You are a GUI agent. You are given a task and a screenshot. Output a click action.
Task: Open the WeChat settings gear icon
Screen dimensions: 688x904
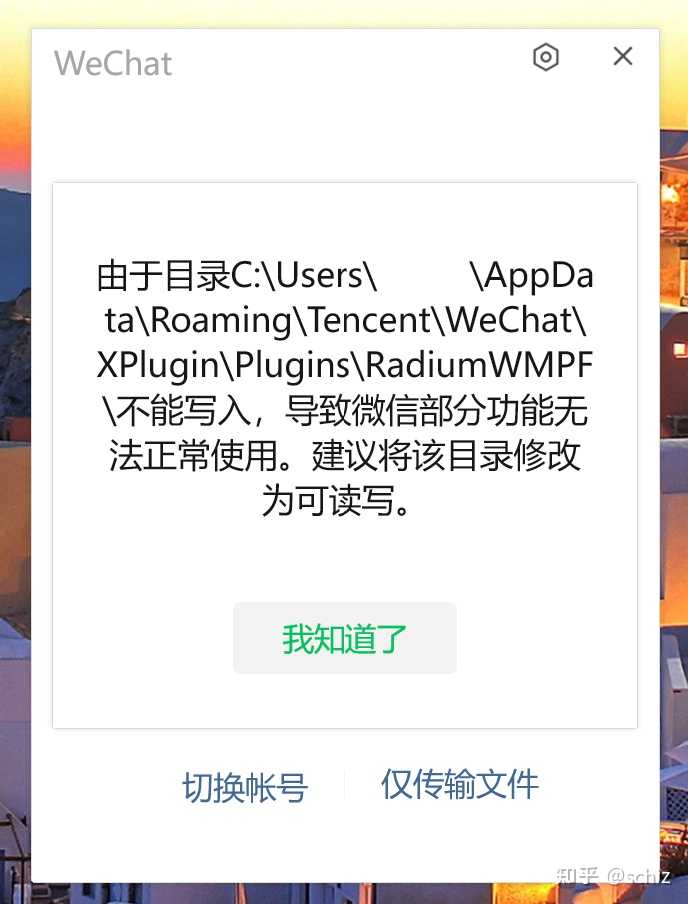pos(545,58)
